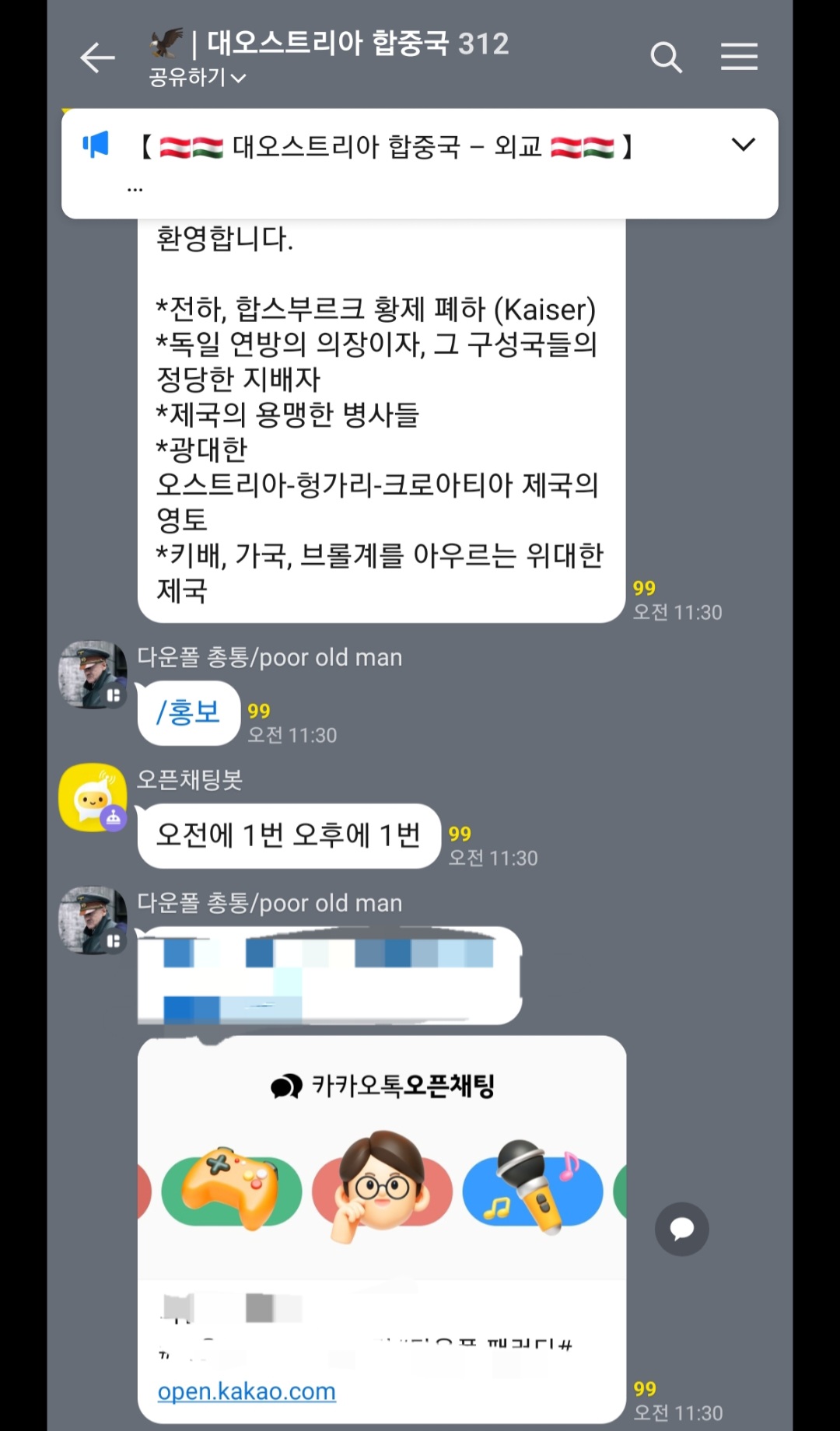Search within this chat room
This screenshot has width=840, height=1431.
click(x=666, y=58)
